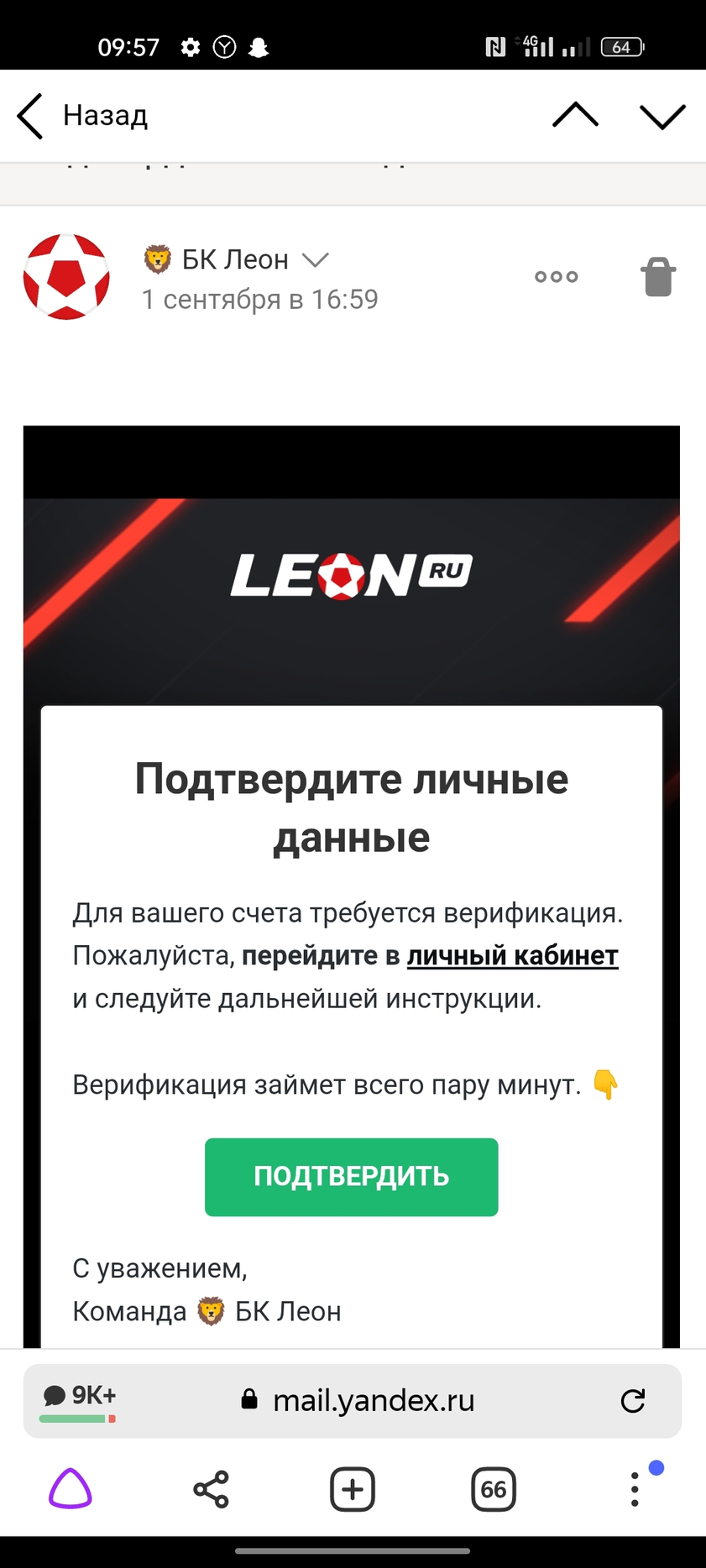This screenshot has height=1568, width=706.
Task: Tap the green ПОДТВЕРДИТЬ button
Action: (351, 1177)
